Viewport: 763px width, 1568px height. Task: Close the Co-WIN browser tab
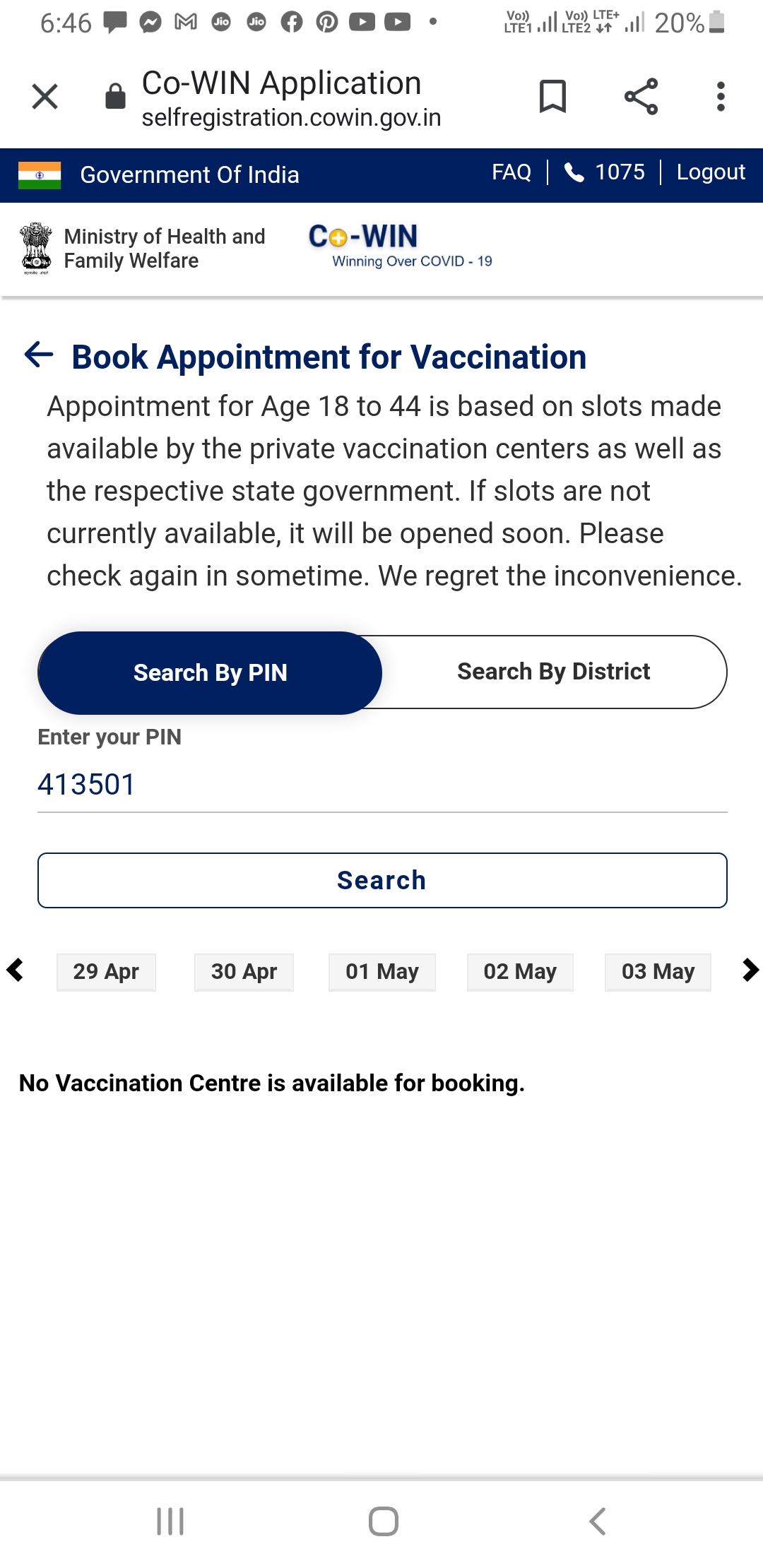45,97
